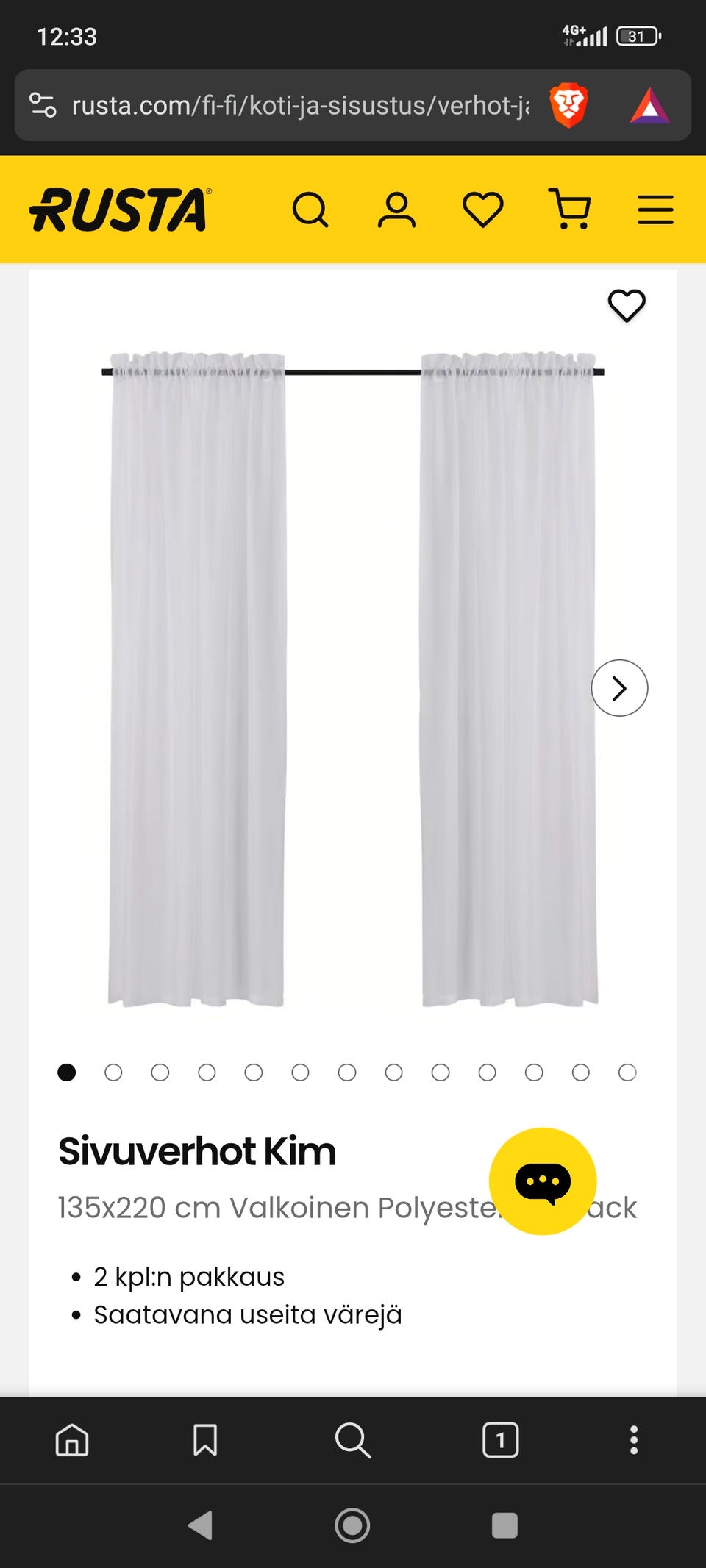Open the user account page
The height and width of the screenshot is (1568, 706).
coord(396,210)
